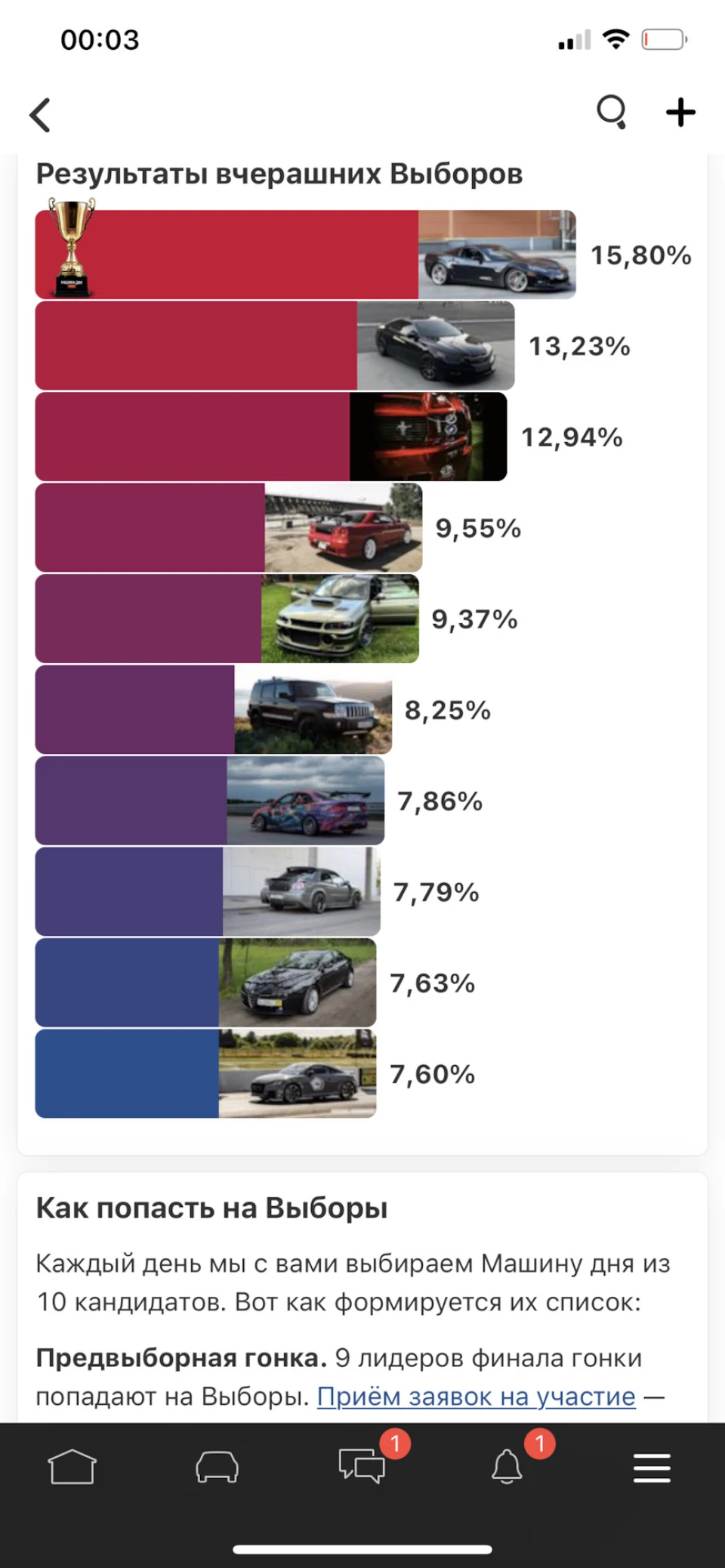This screenshot has width=725, height=1568.
Task: View the black Jeep with 8,25%
Action: coord(214,709)
